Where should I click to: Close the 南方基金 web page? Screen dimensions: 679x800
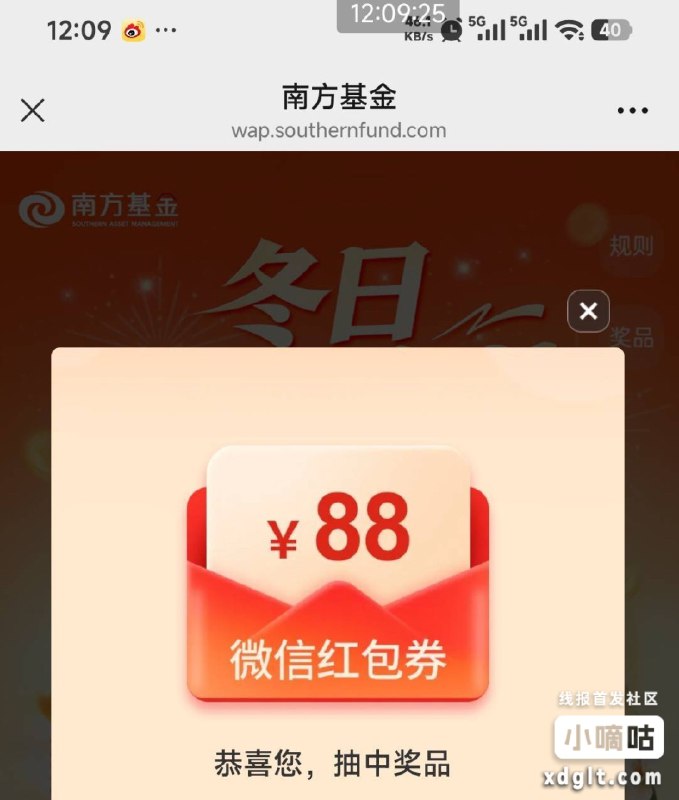pyautogui.click(x=33, y=110)
